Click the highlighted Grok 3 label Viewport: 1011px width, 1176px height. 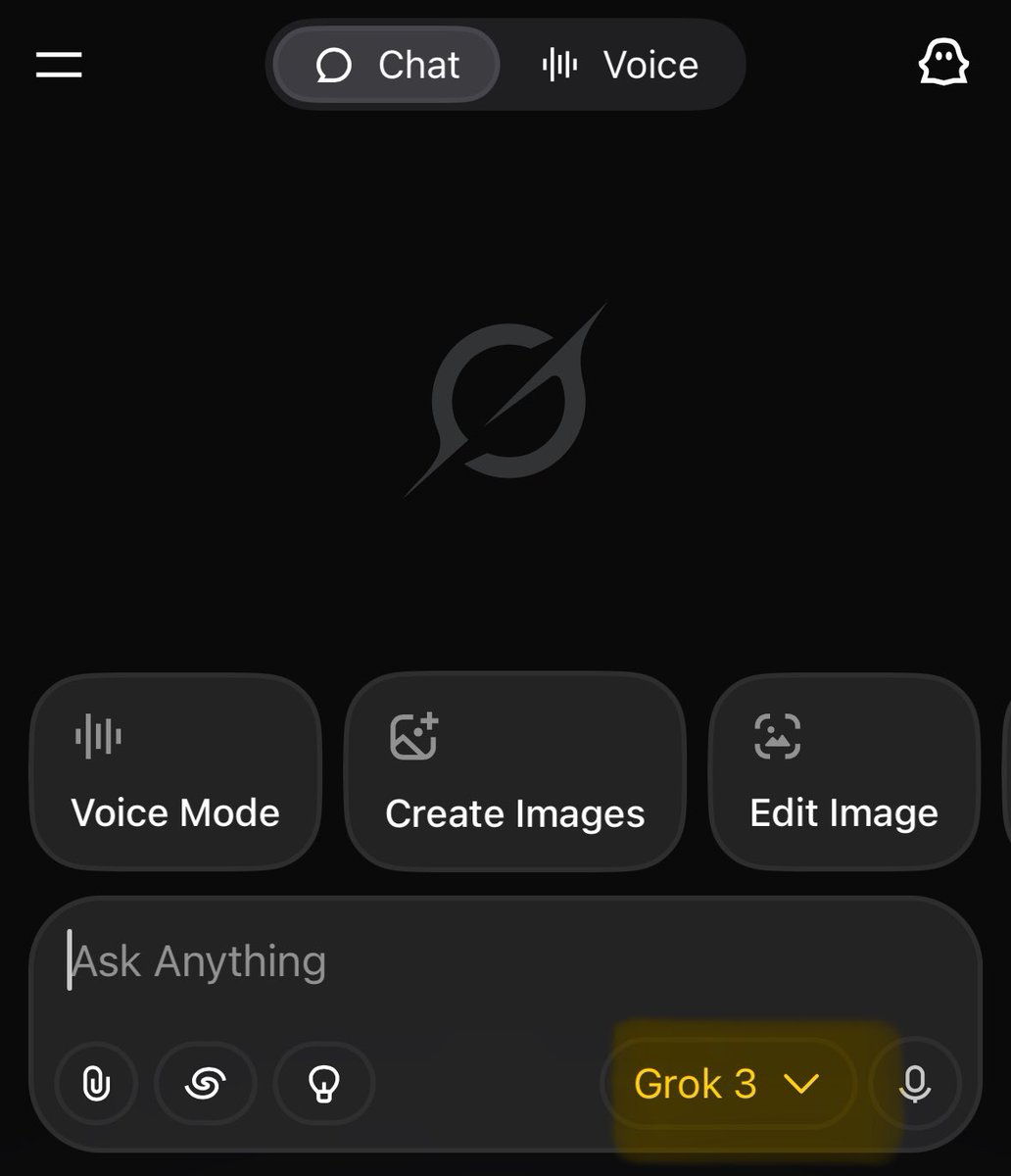(697, 1084)
